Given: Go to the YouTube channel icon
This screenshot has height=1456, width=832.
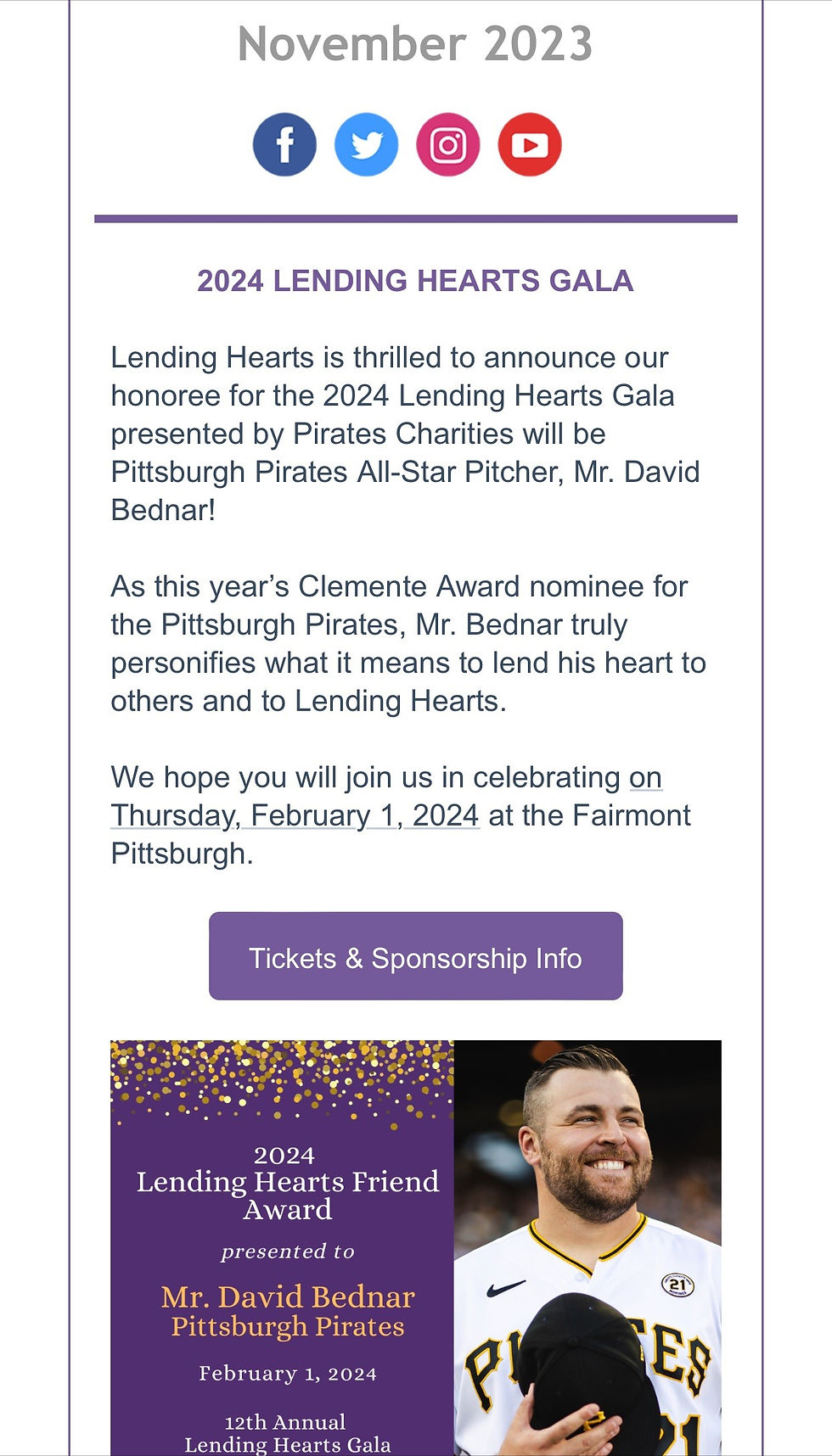Looking at the screenshot, I should pos(529,145).
